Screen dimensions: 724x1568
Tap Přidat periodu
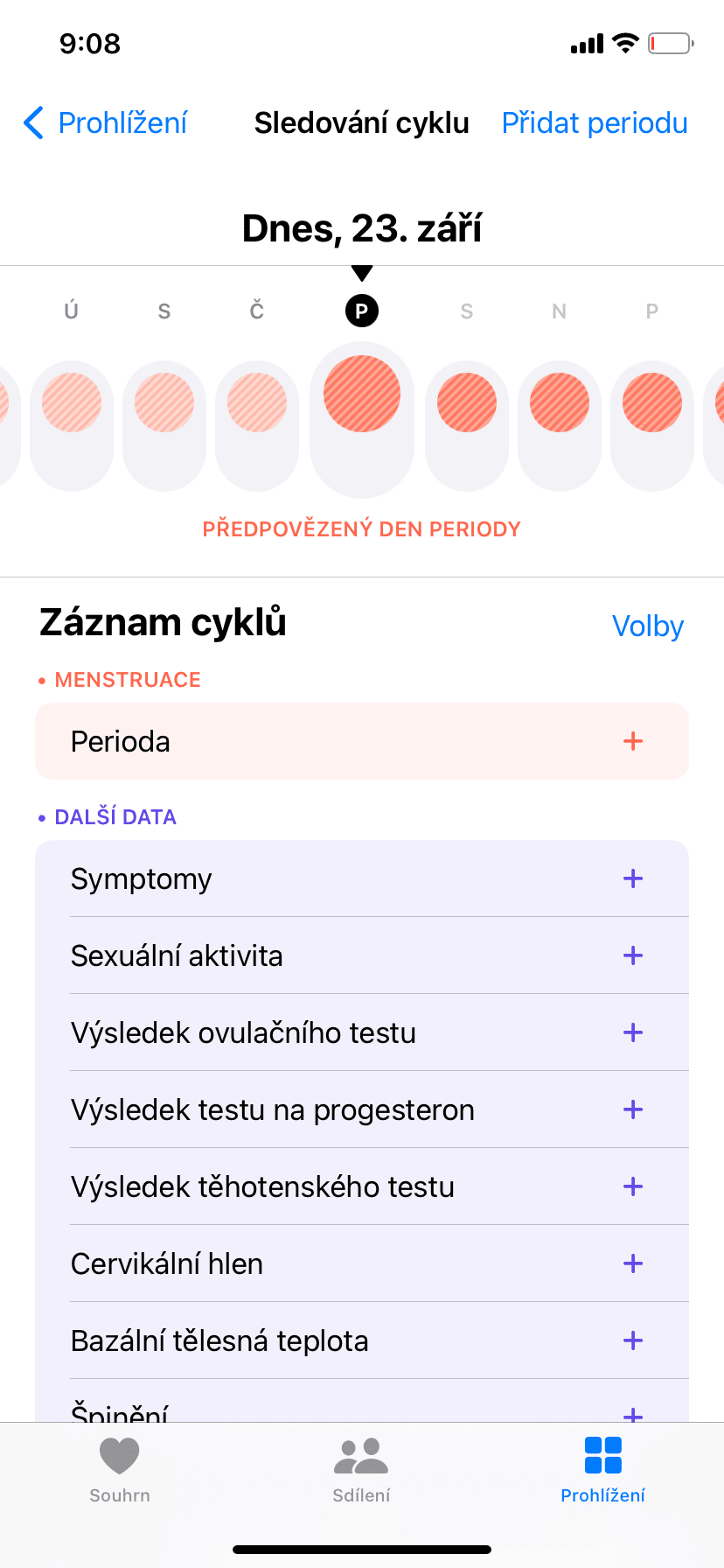(x=594, y=122)
